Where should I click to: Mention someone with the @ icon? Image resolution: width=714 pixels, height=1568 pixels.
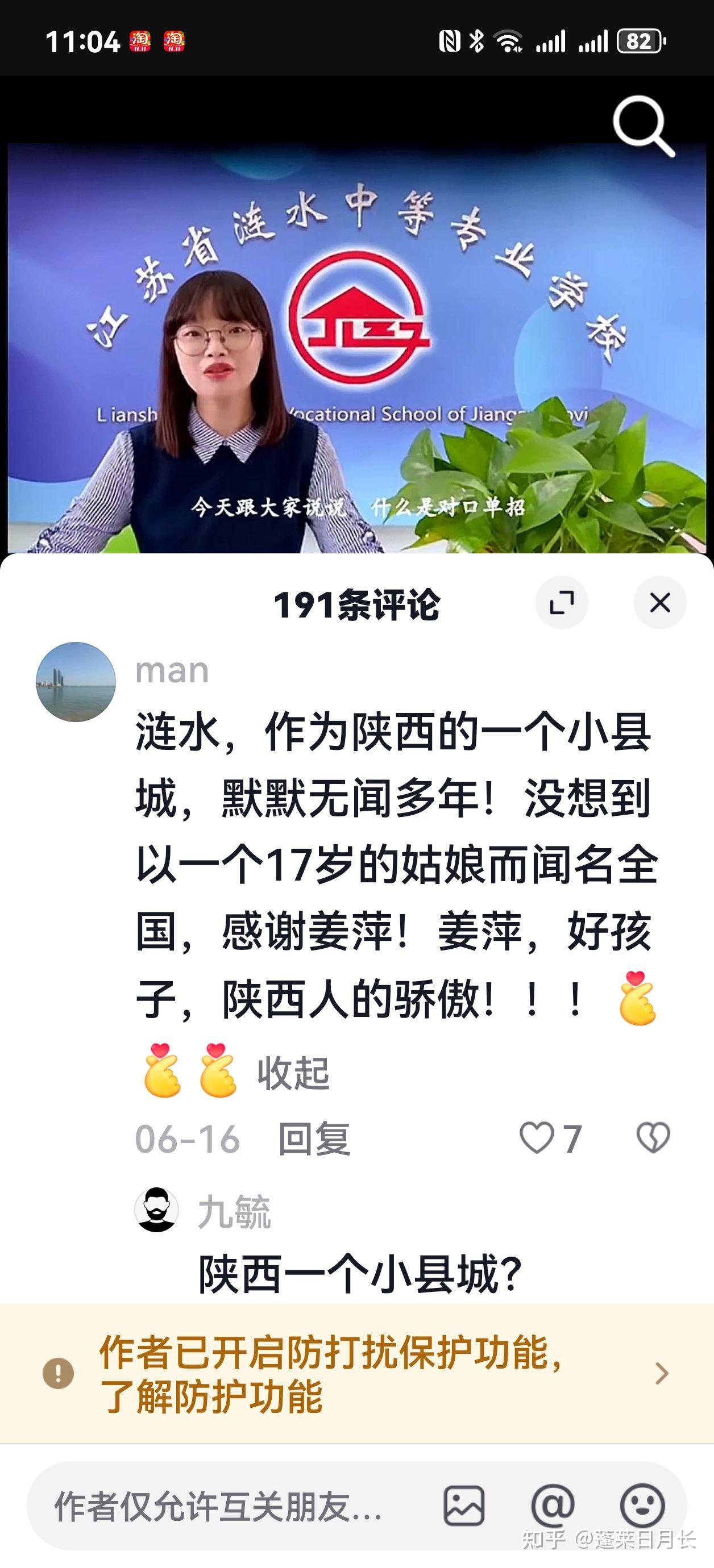tap(553, 1506)
